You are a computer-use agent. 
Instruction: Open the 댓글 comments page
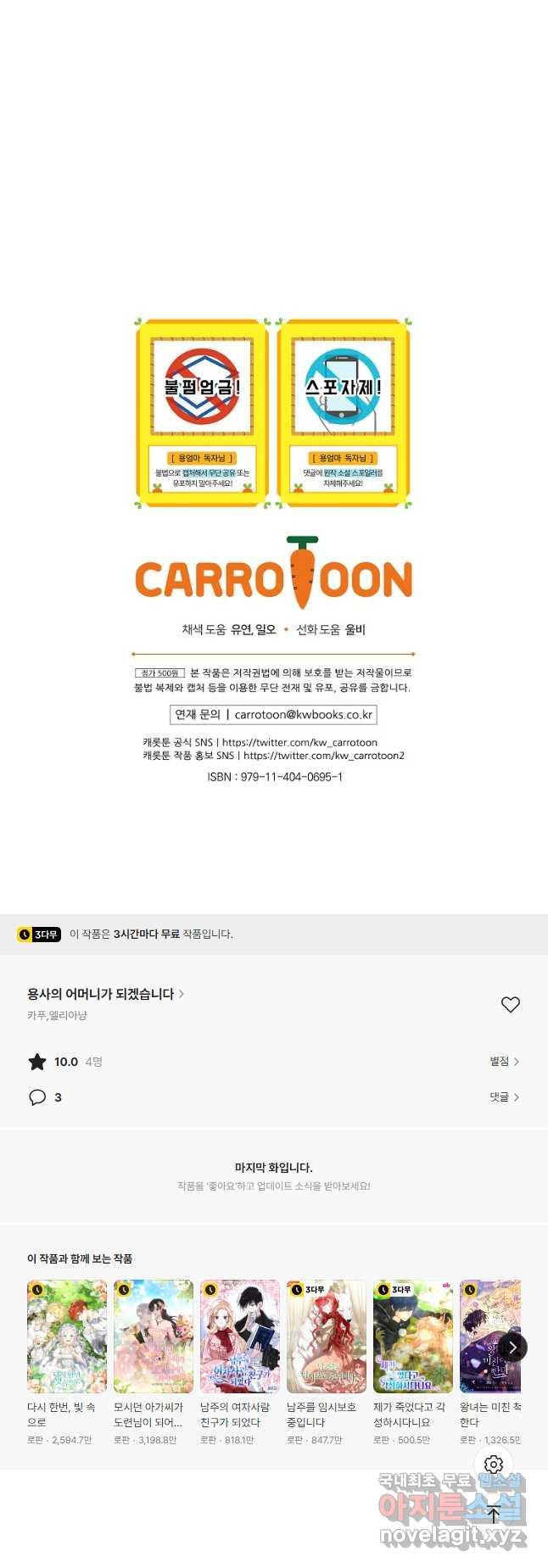pos(504,1096)
